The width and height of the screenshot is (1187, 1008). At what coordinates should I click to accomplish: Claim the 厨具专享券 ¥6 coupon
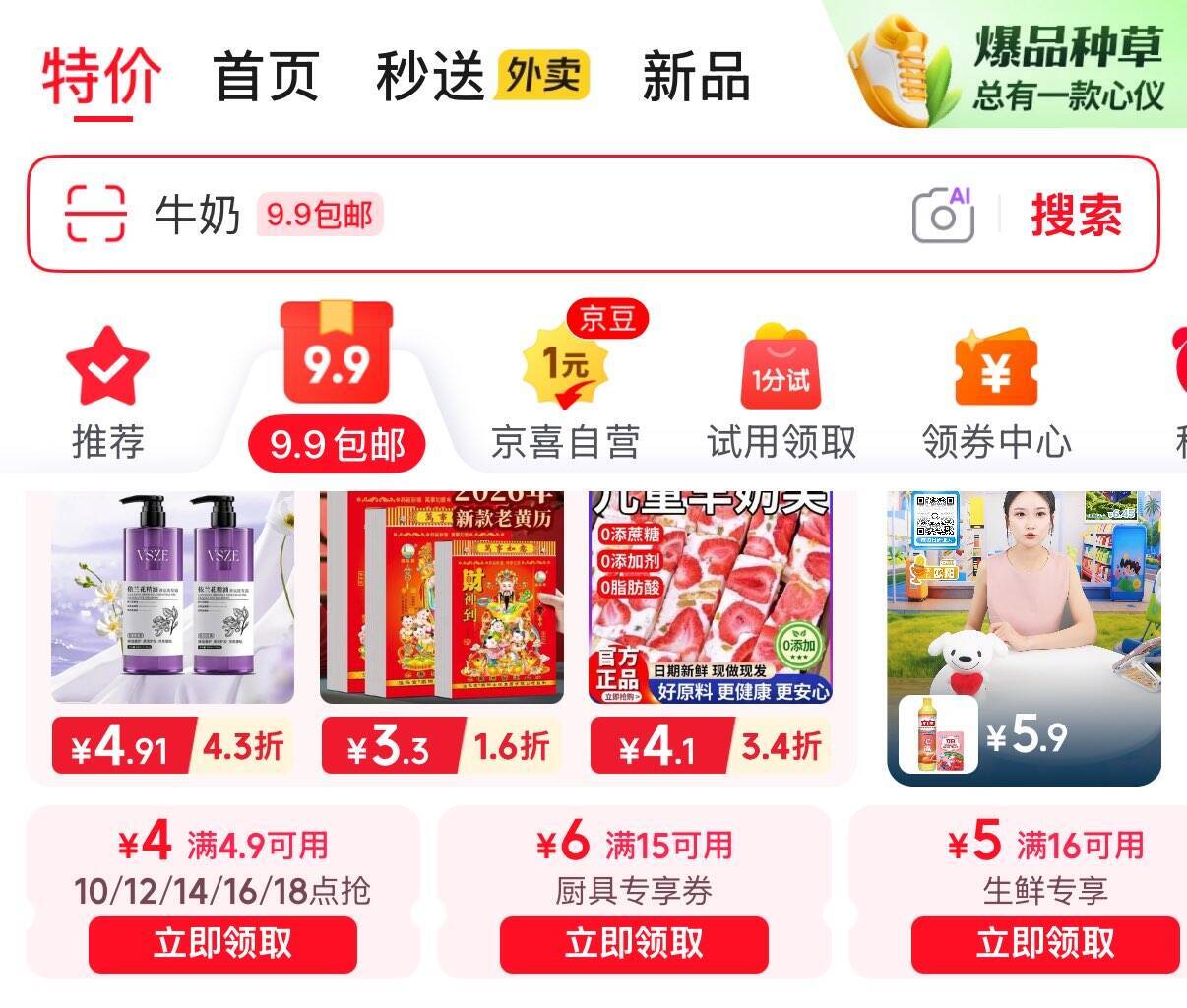point(634,943)
